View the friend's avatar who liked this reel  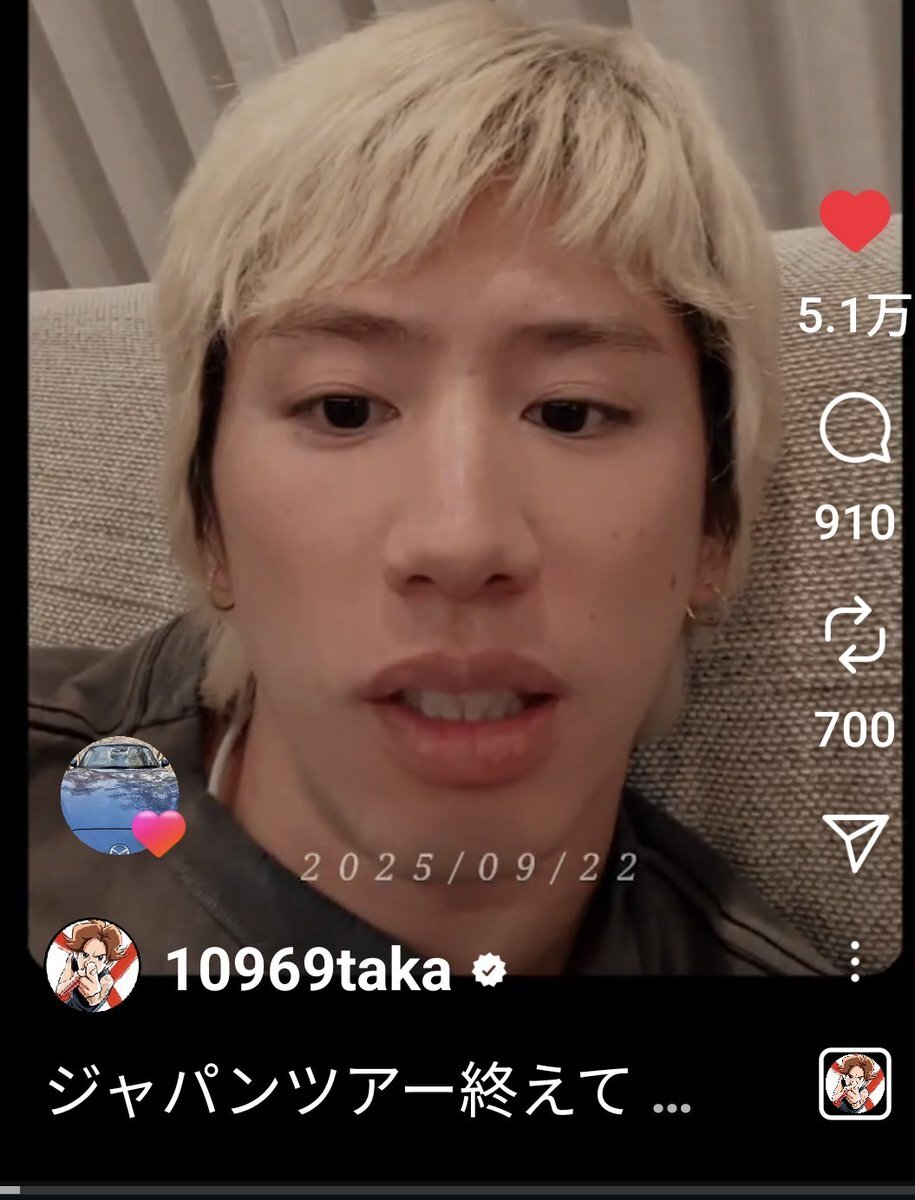coord(120,794)
